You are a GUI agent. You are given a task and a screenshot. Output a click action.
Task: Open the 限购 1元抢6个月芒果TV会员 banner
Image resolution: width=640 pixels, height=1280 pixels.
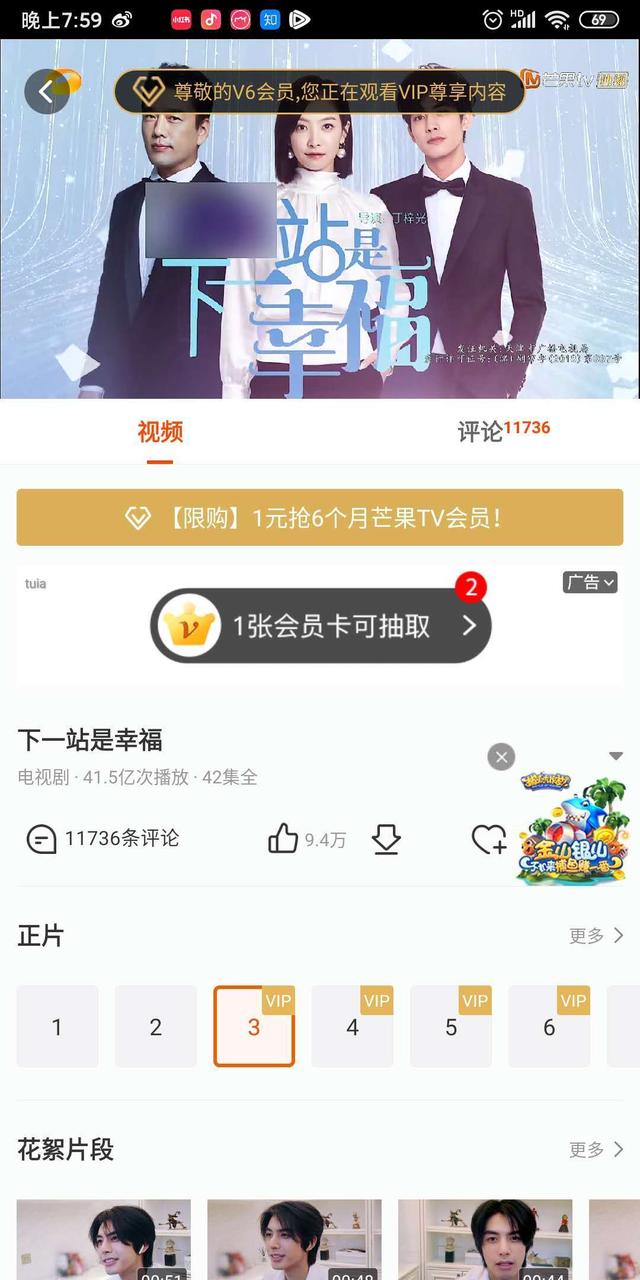pos(320,518)
